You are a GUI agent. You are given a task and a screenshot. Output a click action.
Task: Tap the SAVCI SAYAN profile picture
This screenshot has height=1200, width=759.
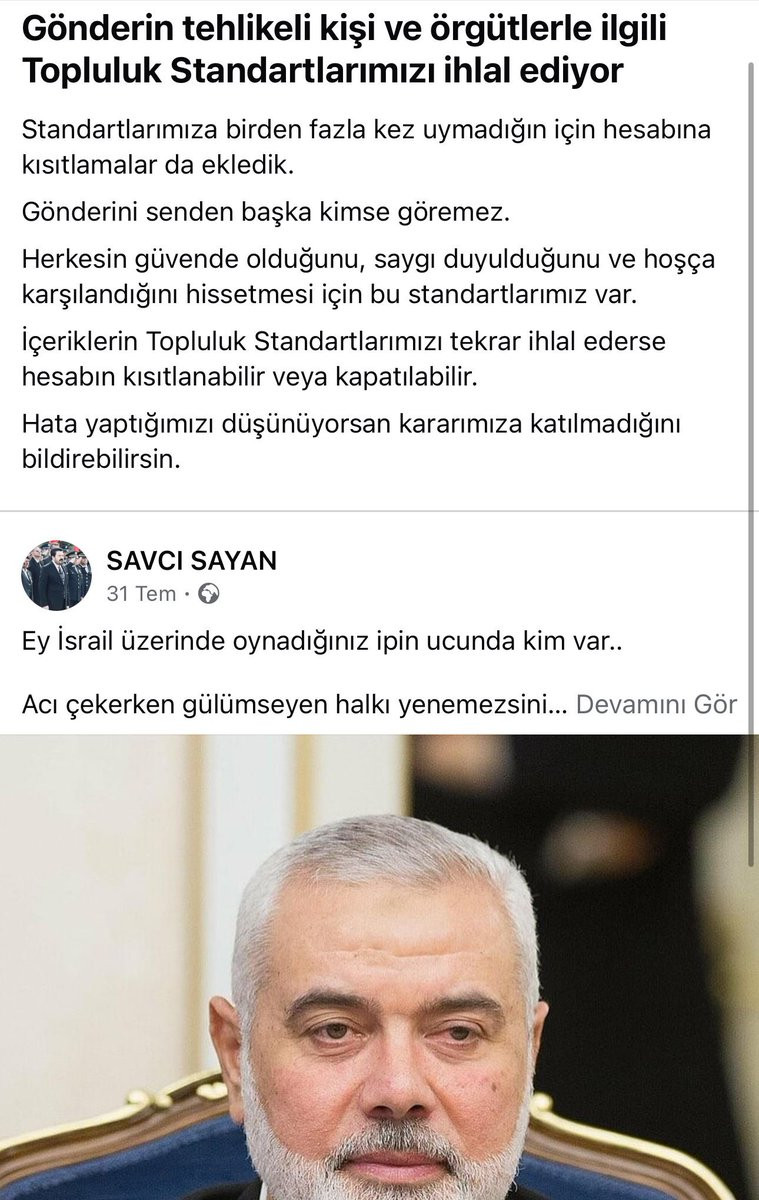tap(56, 575)
